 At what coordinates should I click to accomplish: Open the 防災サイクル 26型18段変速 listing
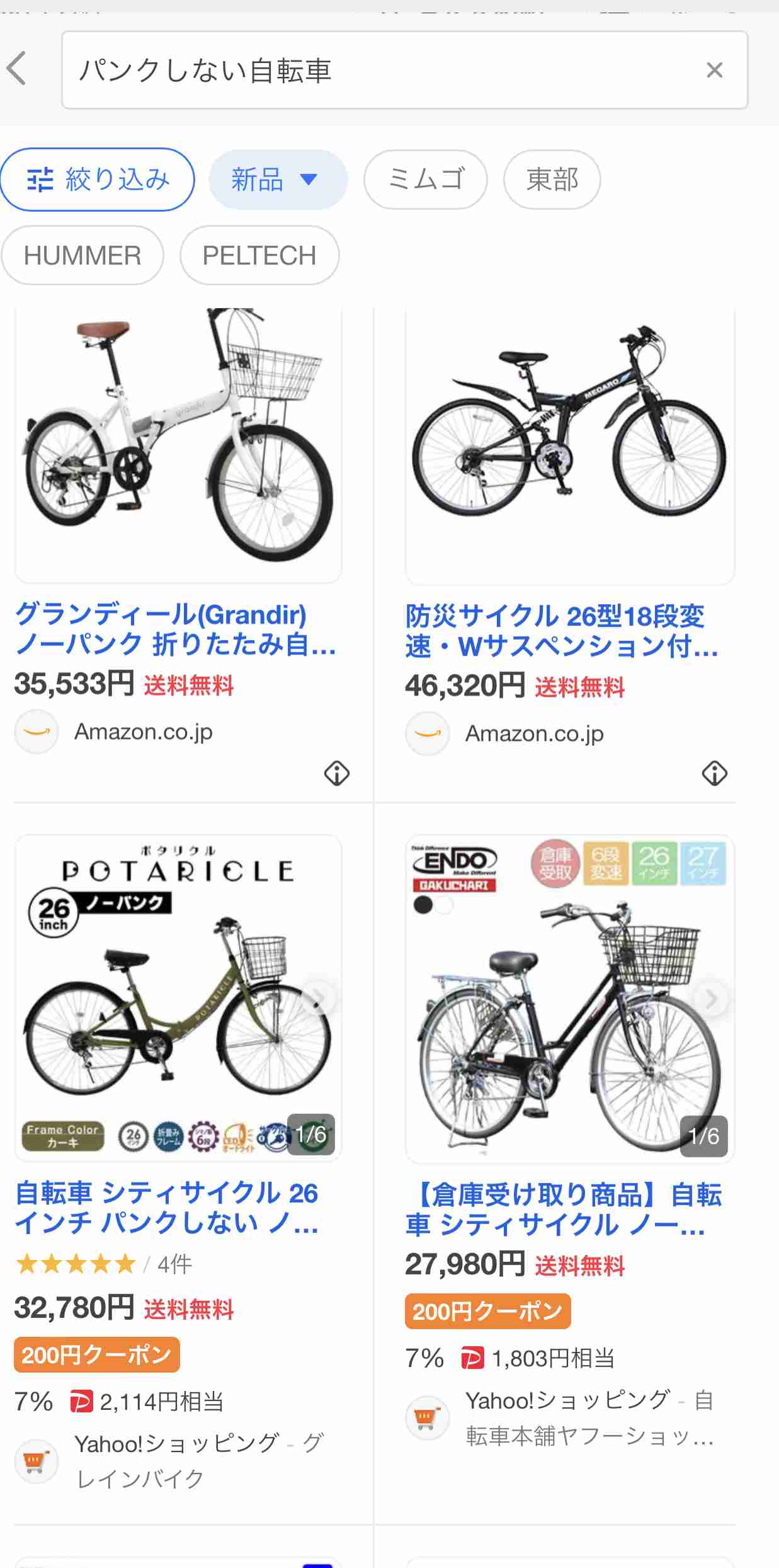click(x=560, y=630)
